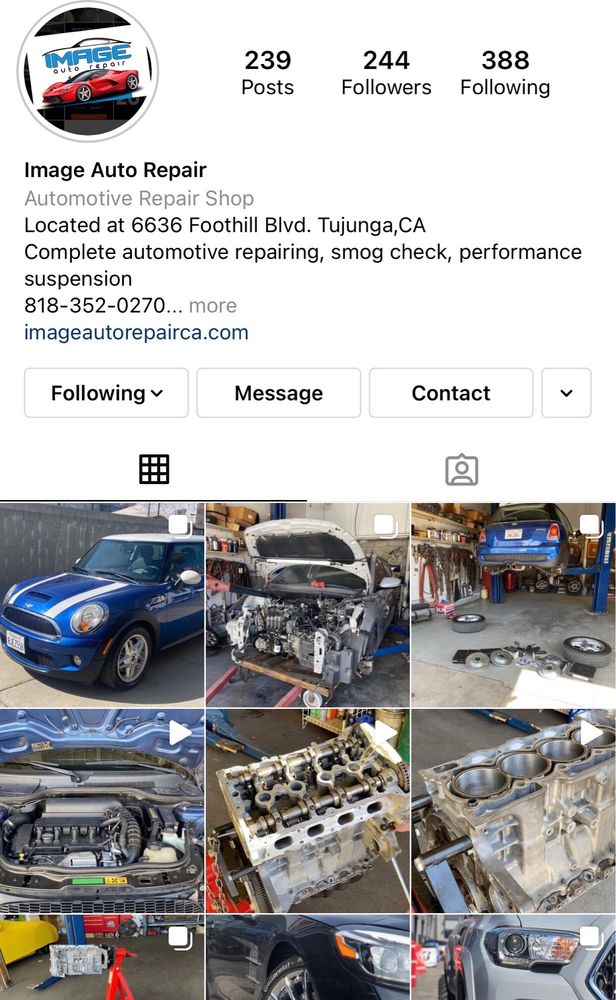View the 244 Followers list
This screenshot has height=1000, width=616.
click(x=386, y=73)
